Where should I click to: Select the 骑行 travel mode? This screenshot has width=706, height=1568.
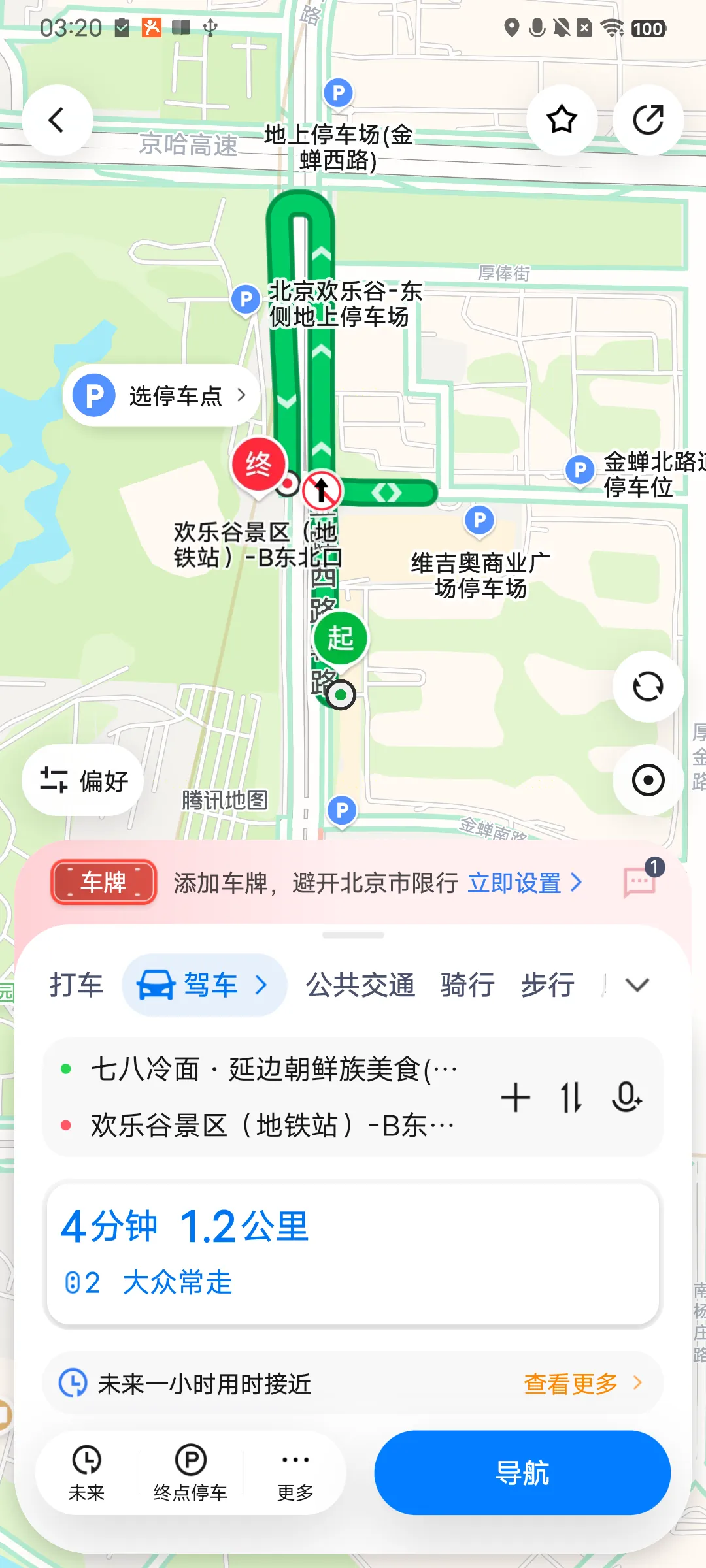point(467,985)
